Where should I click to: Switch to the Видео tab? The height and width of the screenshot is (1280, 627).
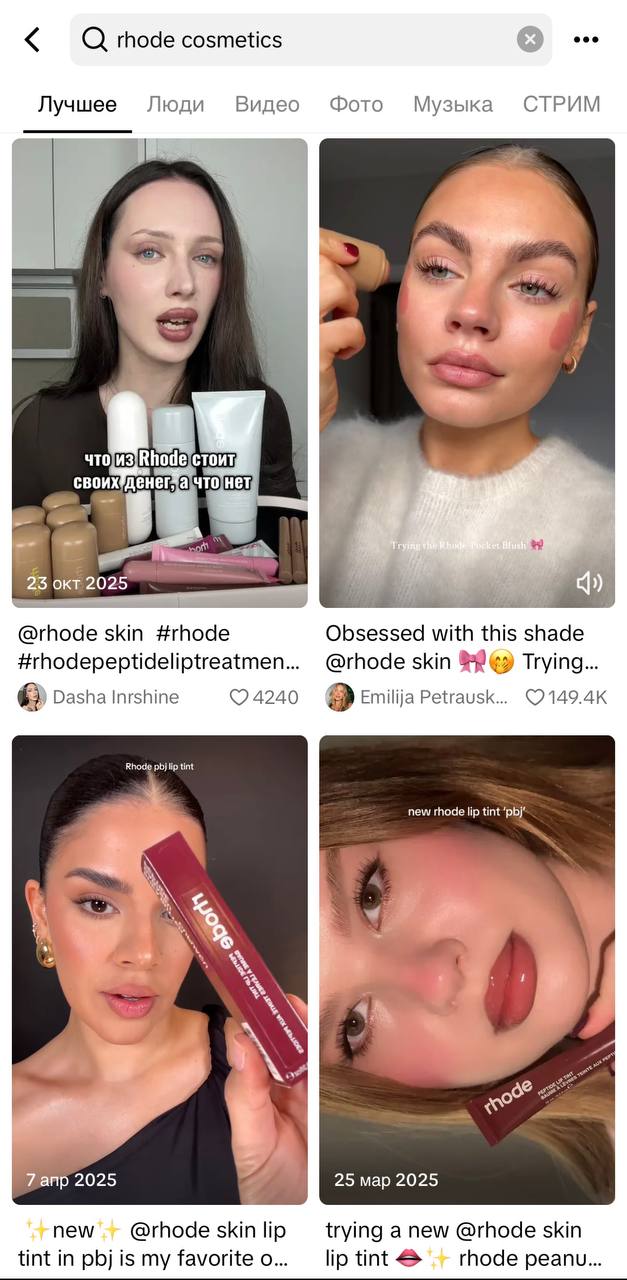pos(267,104)
